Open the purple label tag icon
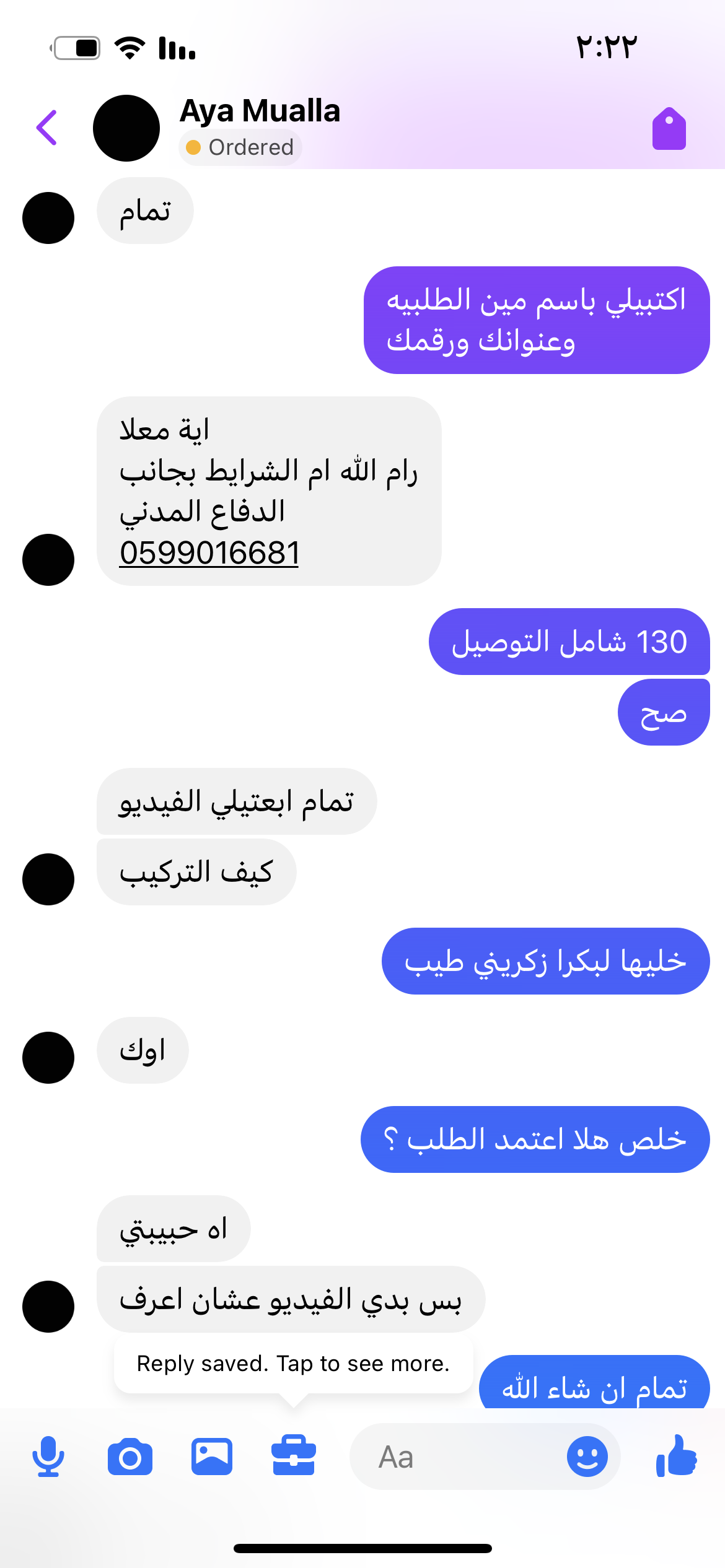The width and height of the screenshot is (725, 1568). click(669, 129)
